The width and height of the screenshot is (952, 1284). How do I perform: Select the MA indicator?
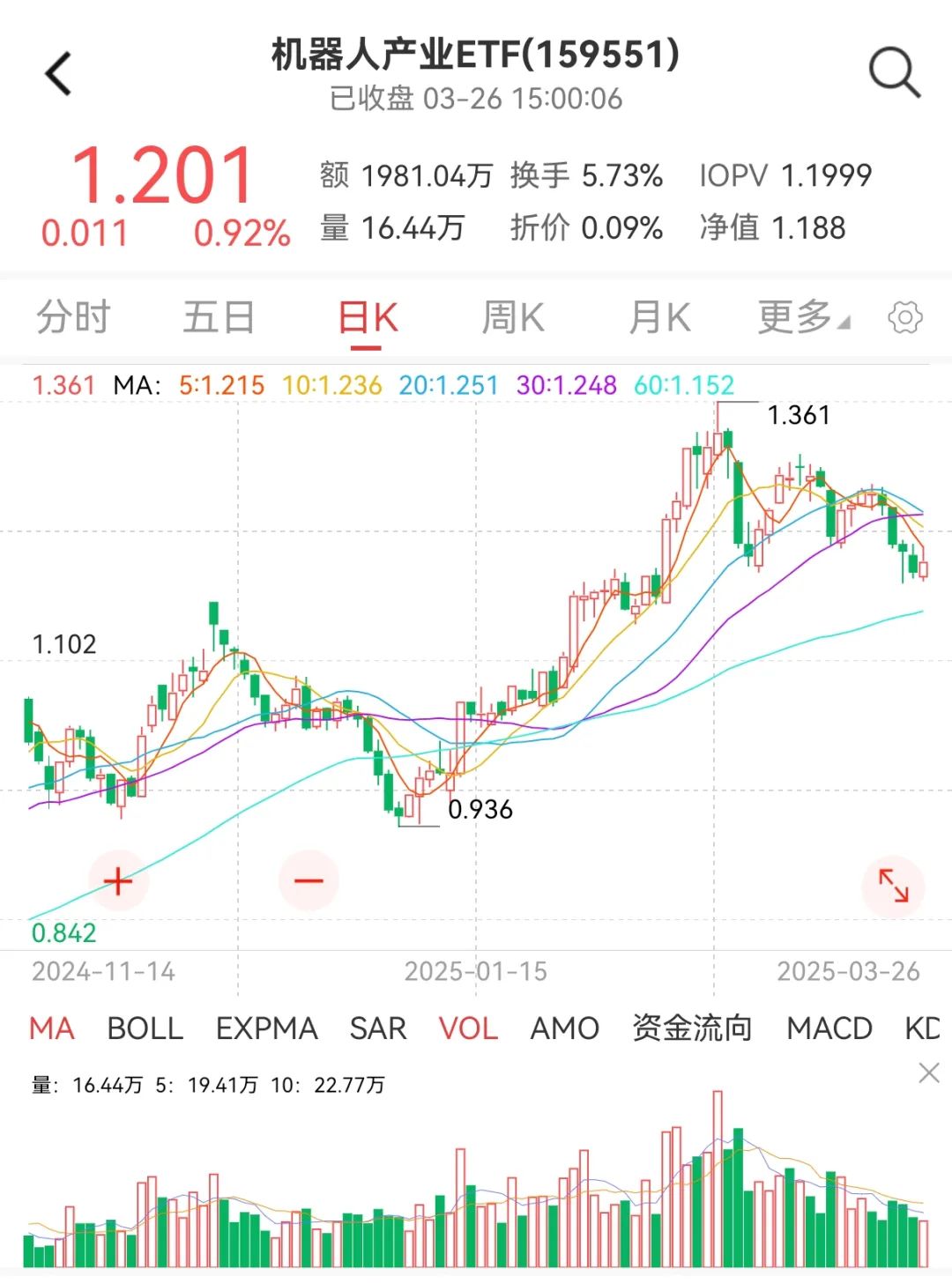point(52,1028)
